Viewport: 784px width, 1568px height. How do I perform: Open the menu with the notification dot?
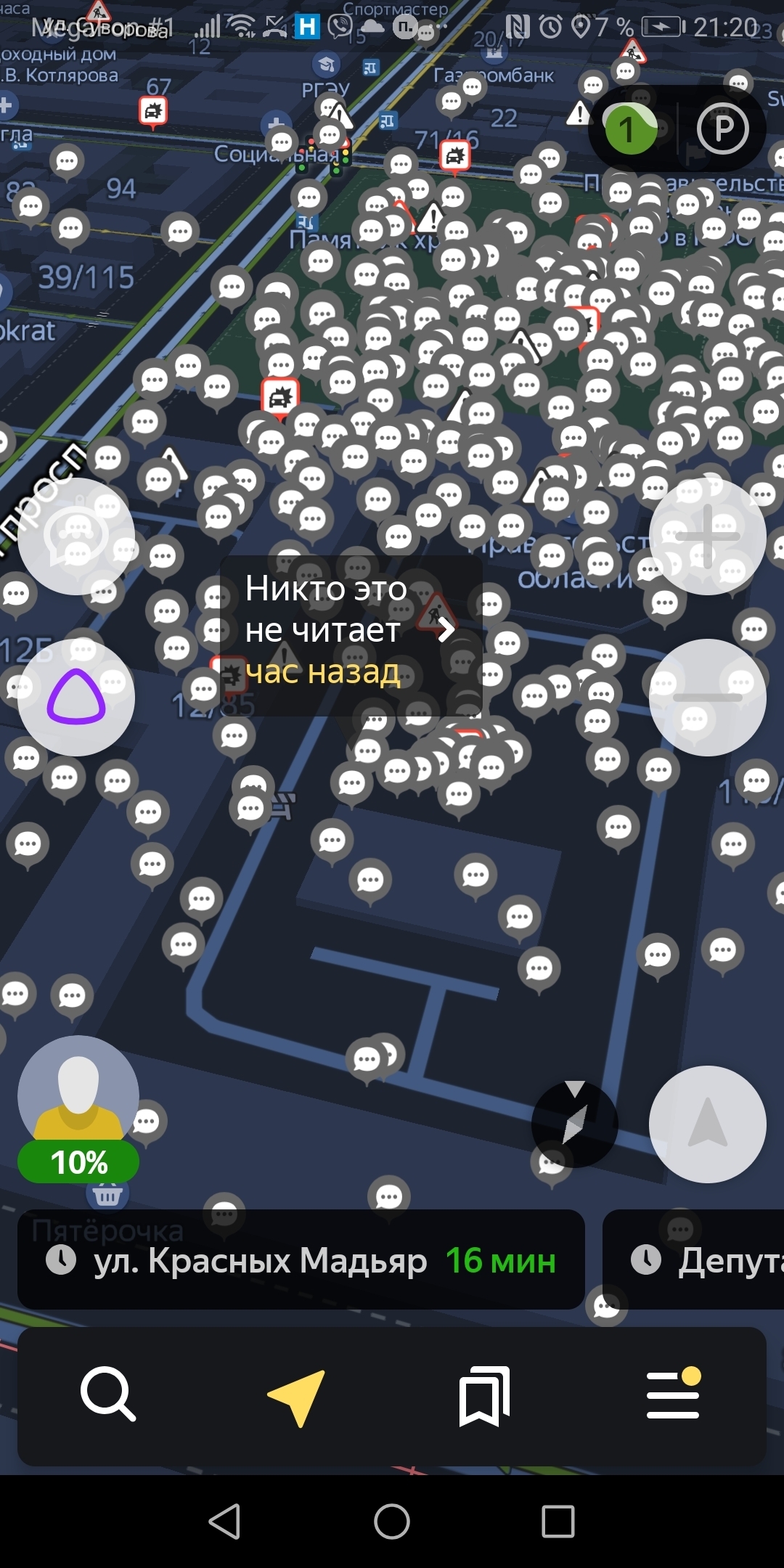tap(672, 1395)
